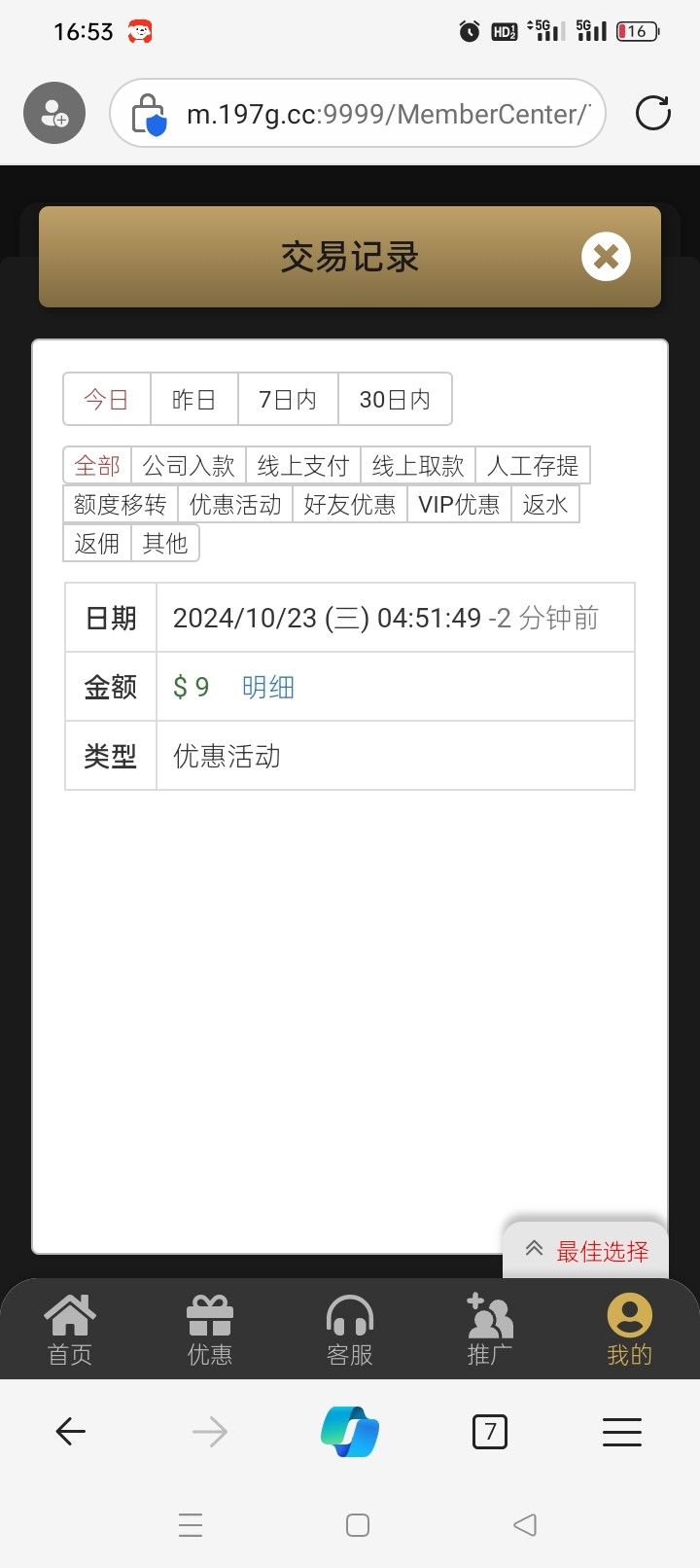Screen dimensions: 700x1568
Task: Show 返水 transactions
Action: (x=544, y=504)
